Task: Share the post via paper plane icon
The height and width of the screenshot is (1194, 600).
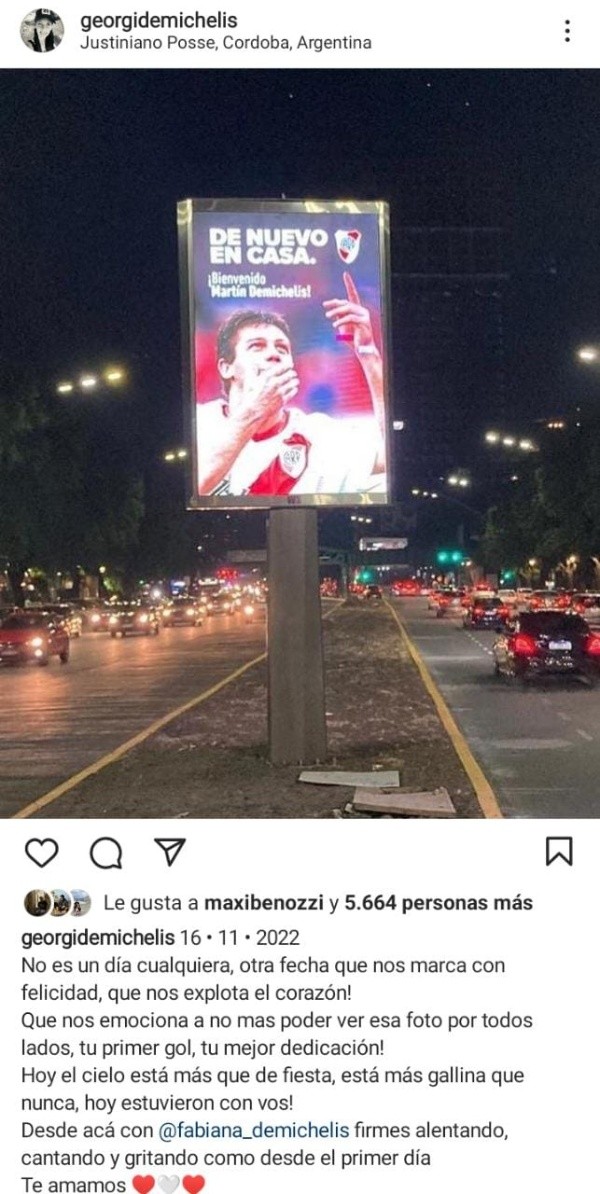Action: tap(170, 851)
